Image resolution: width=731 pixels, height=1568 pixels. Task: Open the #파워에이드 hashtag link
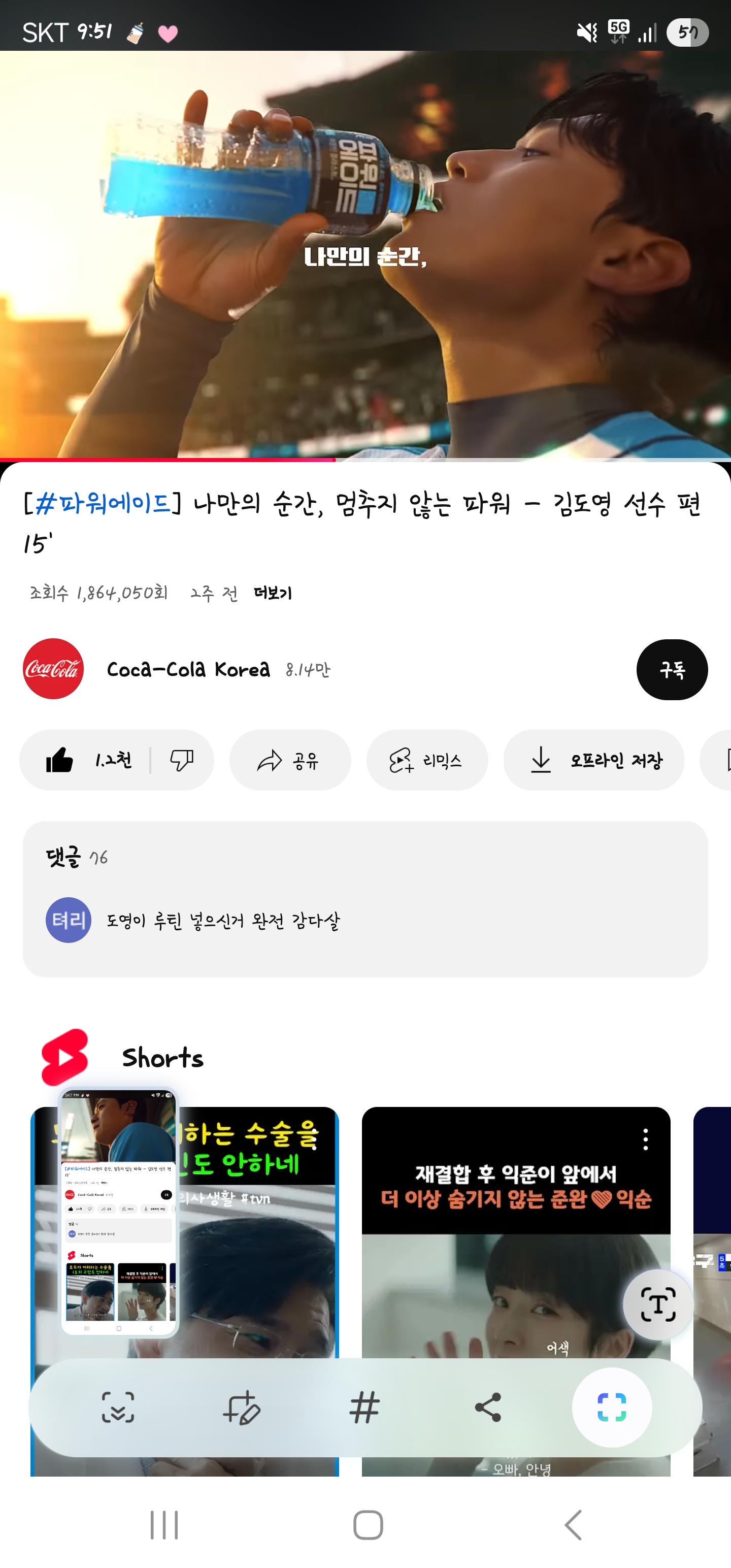coord(102,504)
